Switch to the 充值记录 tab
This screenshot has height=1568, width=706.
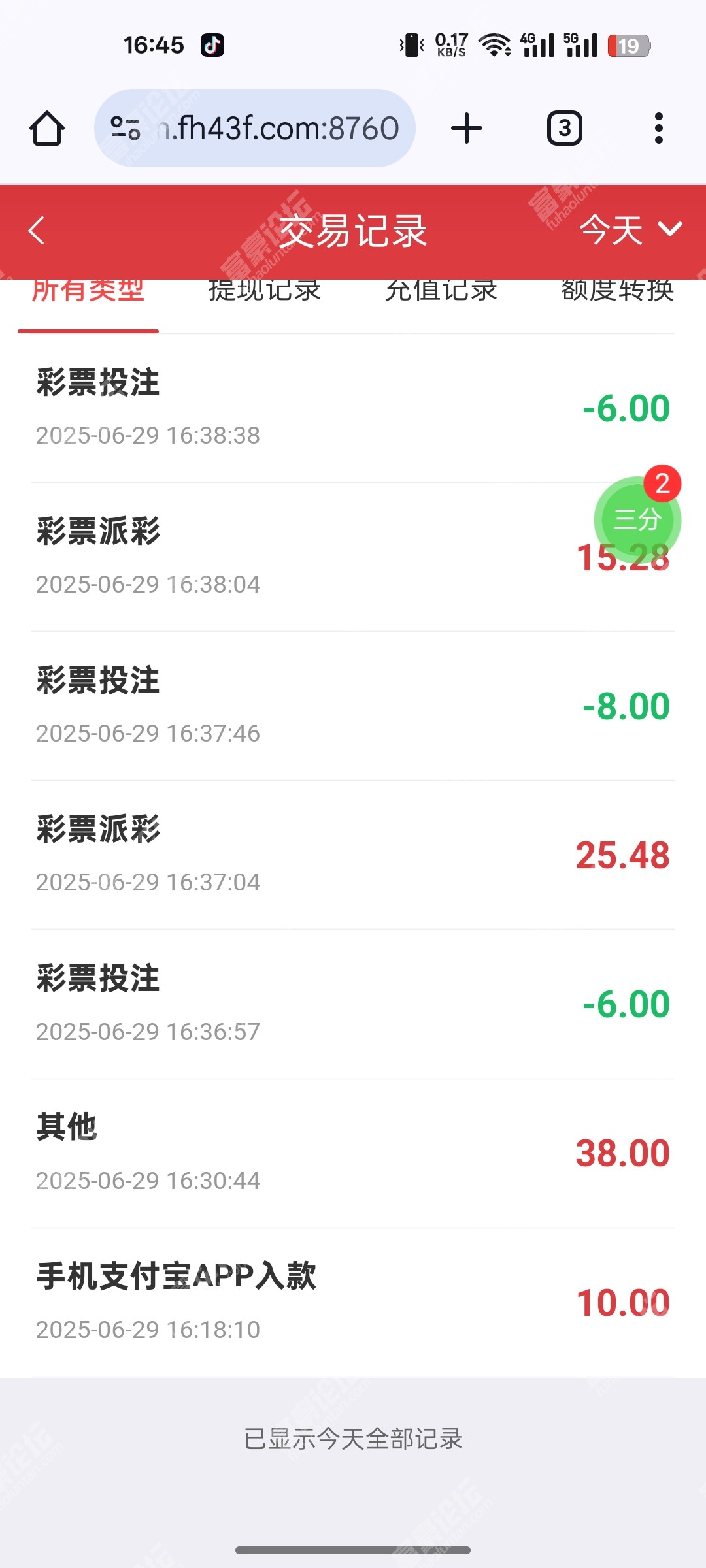click(441, 291)
